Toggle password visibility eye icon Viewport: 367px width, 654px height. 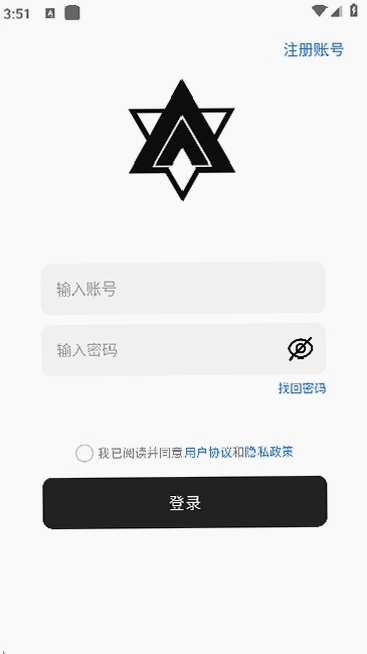tap(301, 348)
